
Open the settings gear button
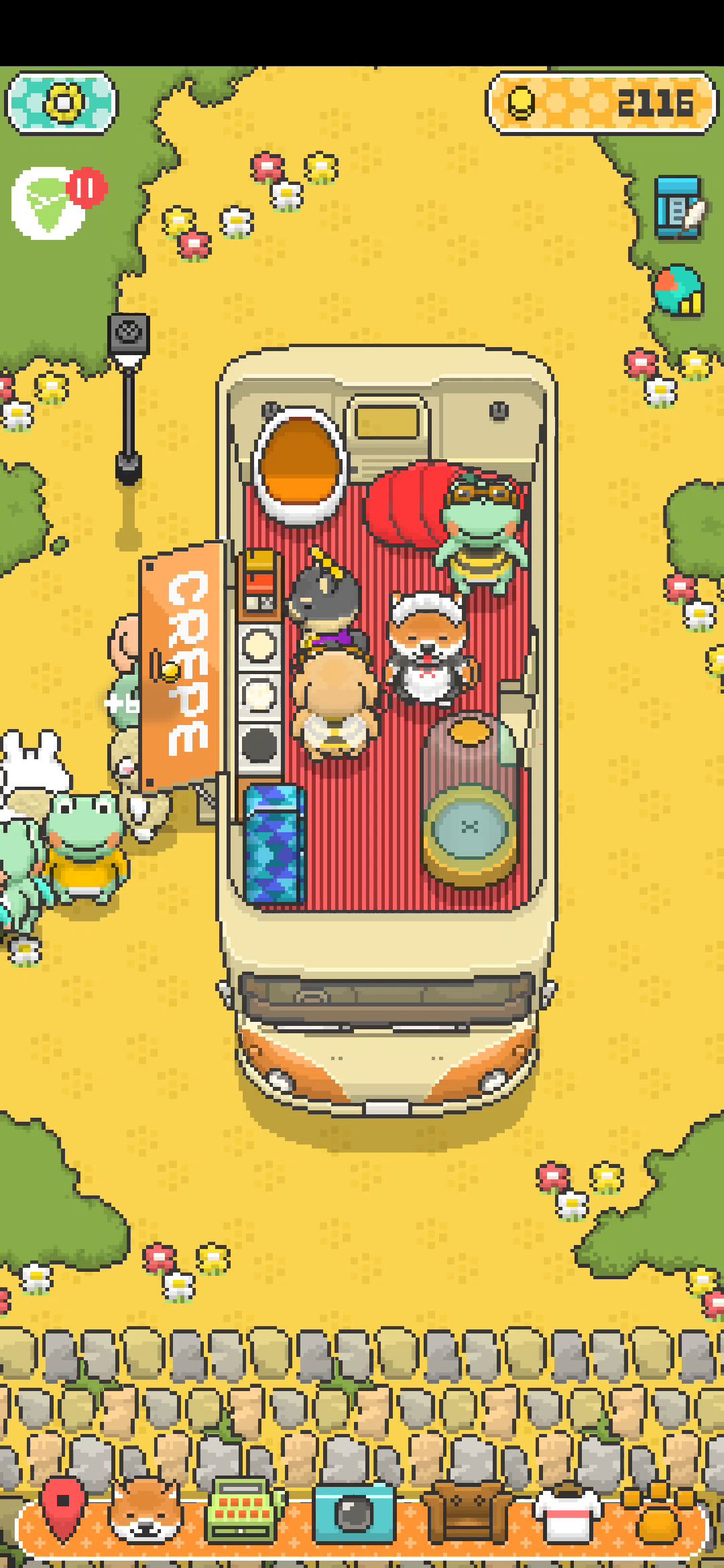[62, 103]
